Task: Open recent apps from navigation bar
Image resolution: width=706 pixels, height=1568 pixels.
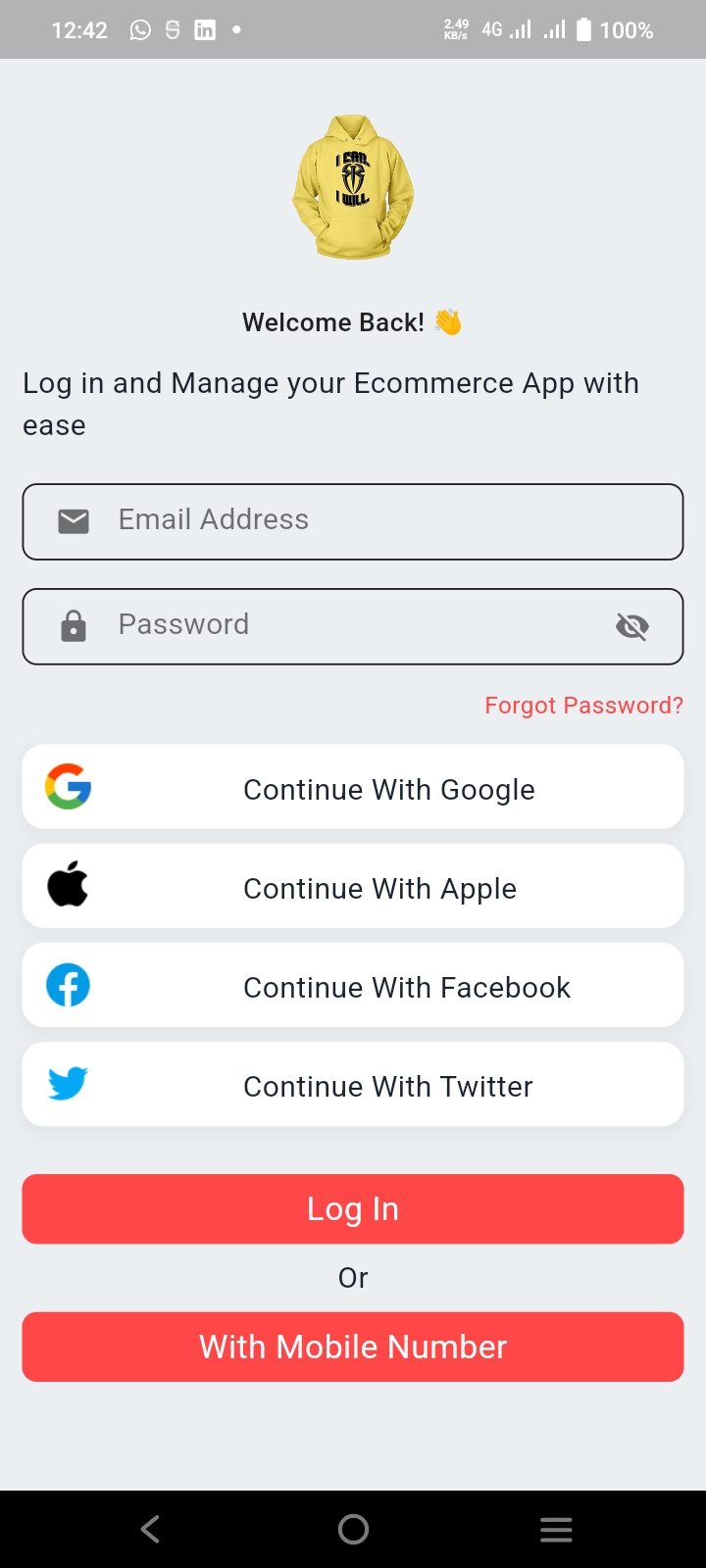Action: point(556,1529)
